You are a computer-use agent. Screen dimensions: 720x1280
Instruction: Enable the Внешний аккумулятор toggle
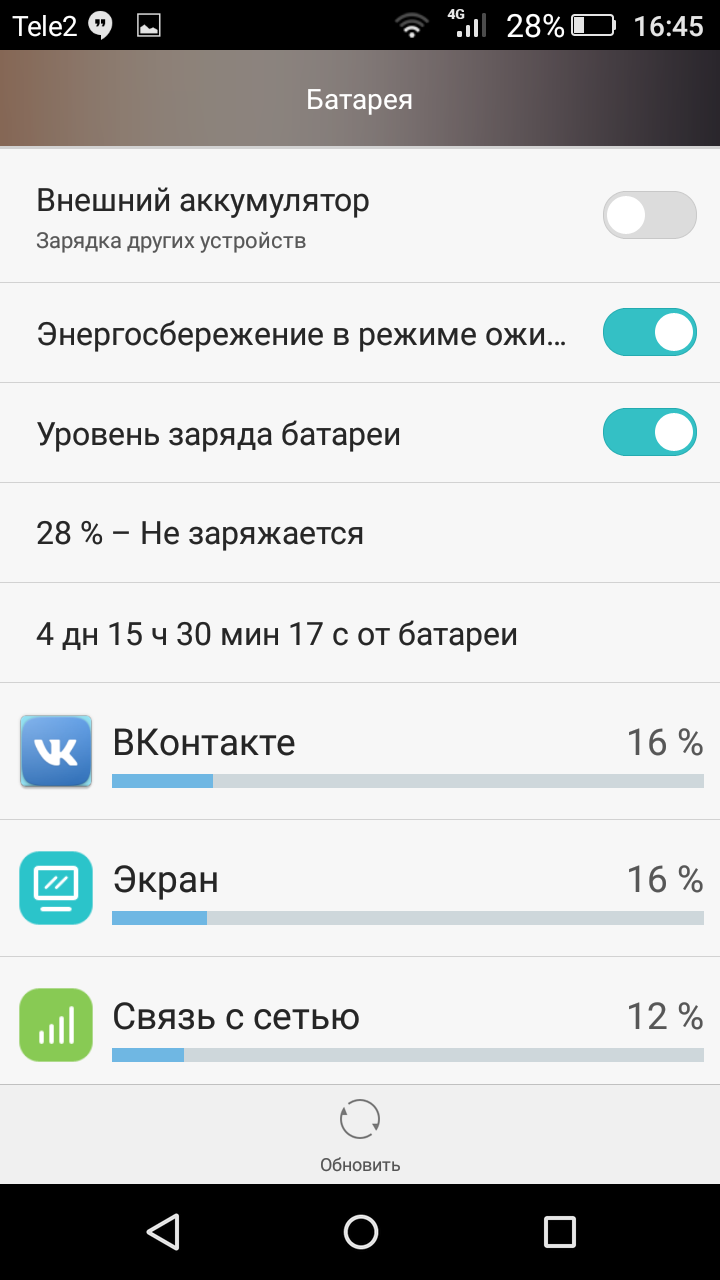tap(649, 215)
